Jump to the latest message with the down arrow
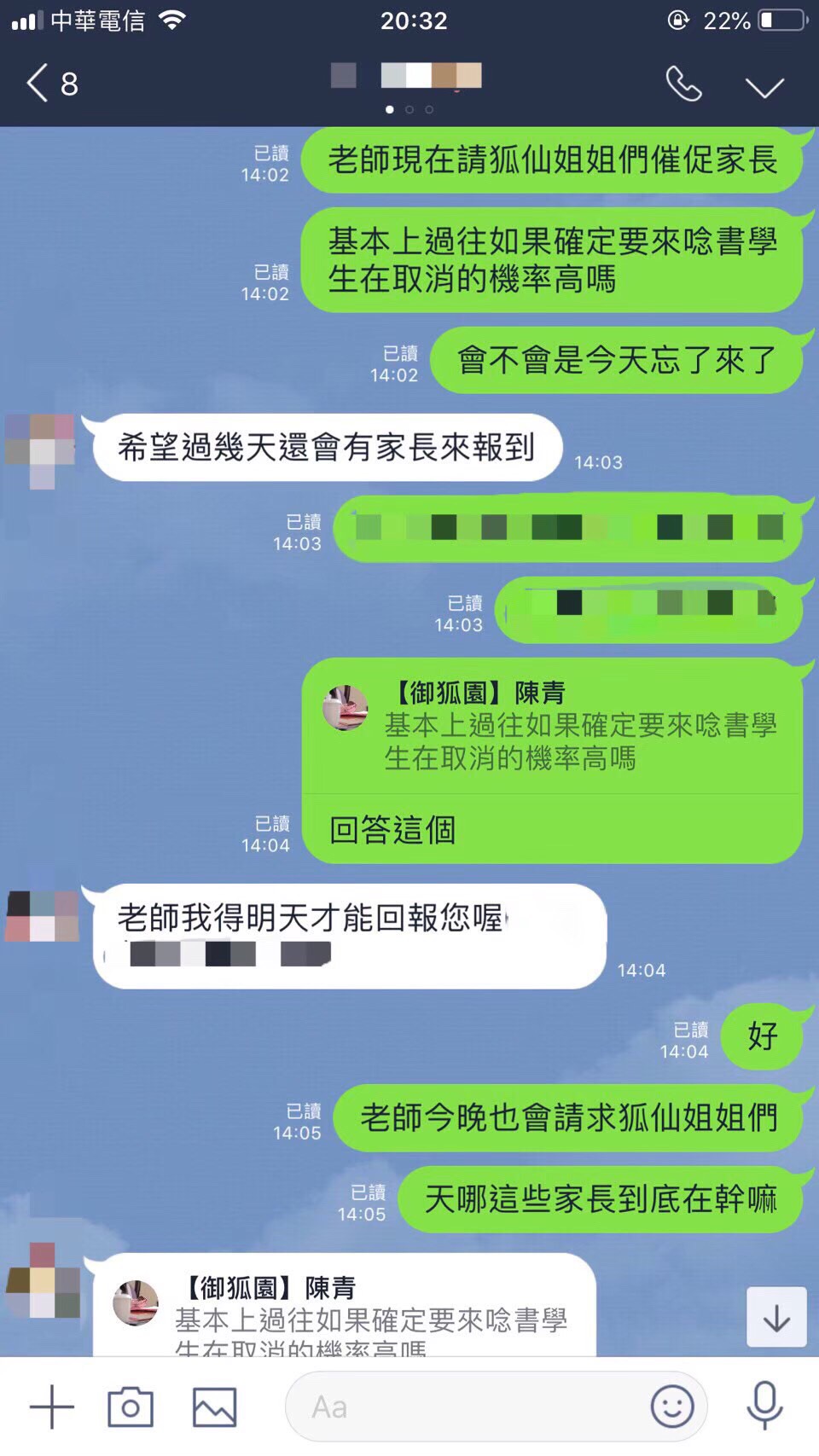This screenshot has height=1456, width=819. pos(776,1318)
